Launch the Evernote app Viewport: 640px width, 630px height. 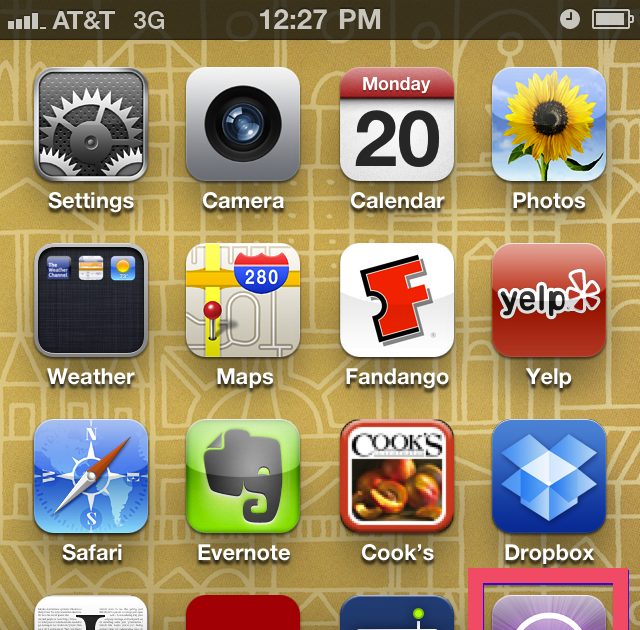[243, 476]
